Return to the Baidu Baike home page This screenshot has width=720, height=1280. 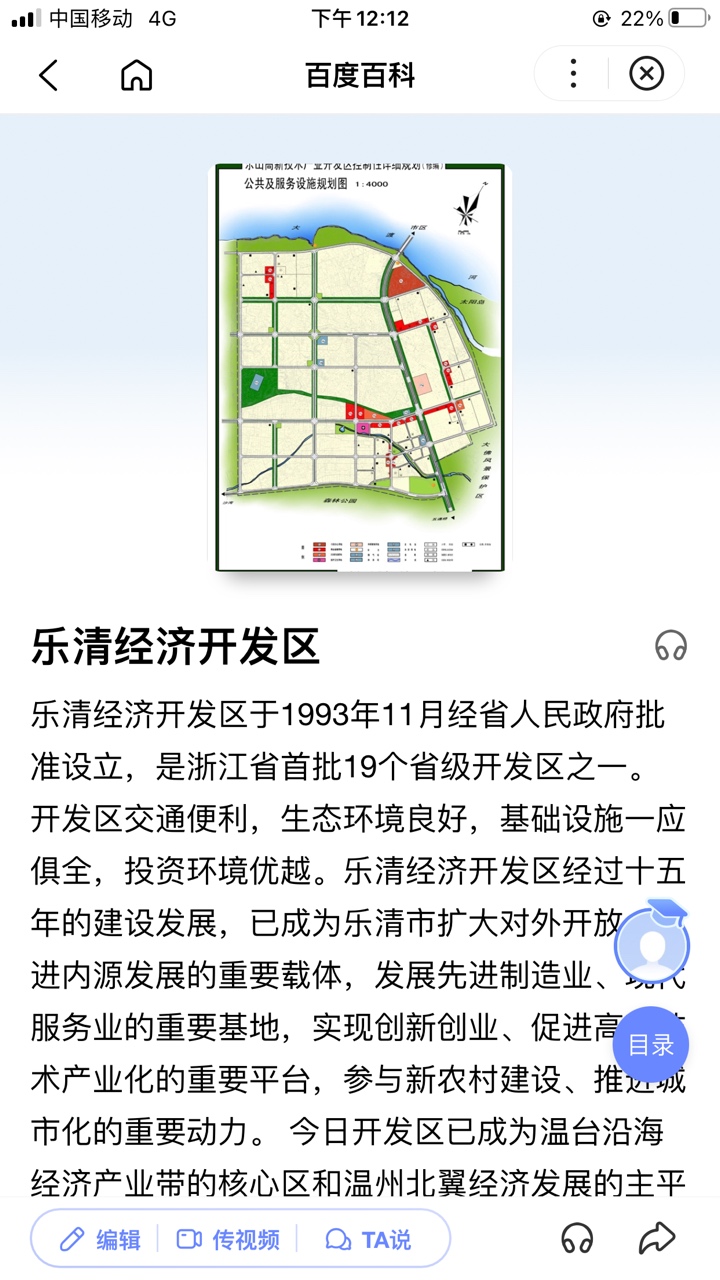click(x=136, y=75)
